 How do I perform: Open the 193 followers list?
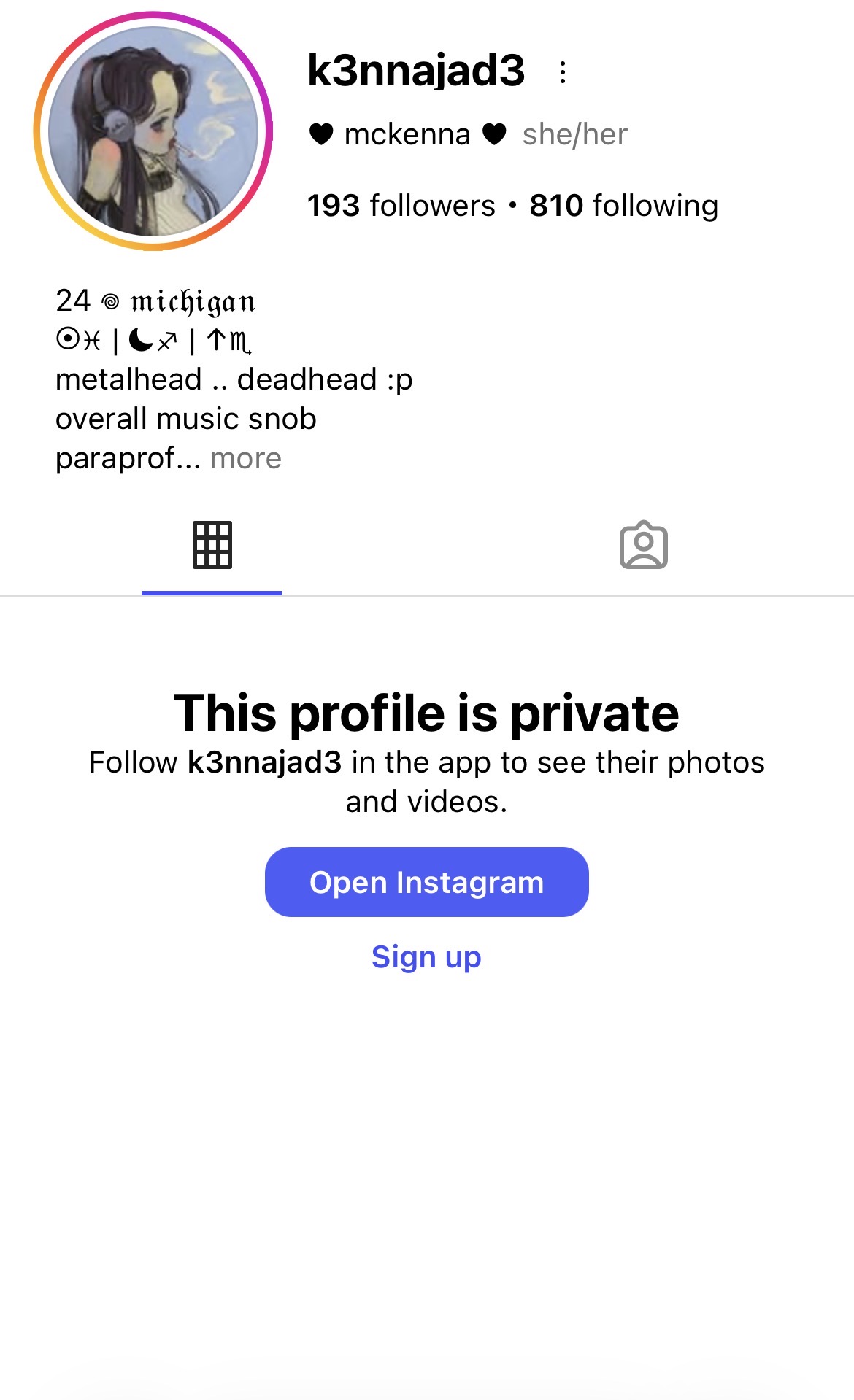tap(401, 206)
